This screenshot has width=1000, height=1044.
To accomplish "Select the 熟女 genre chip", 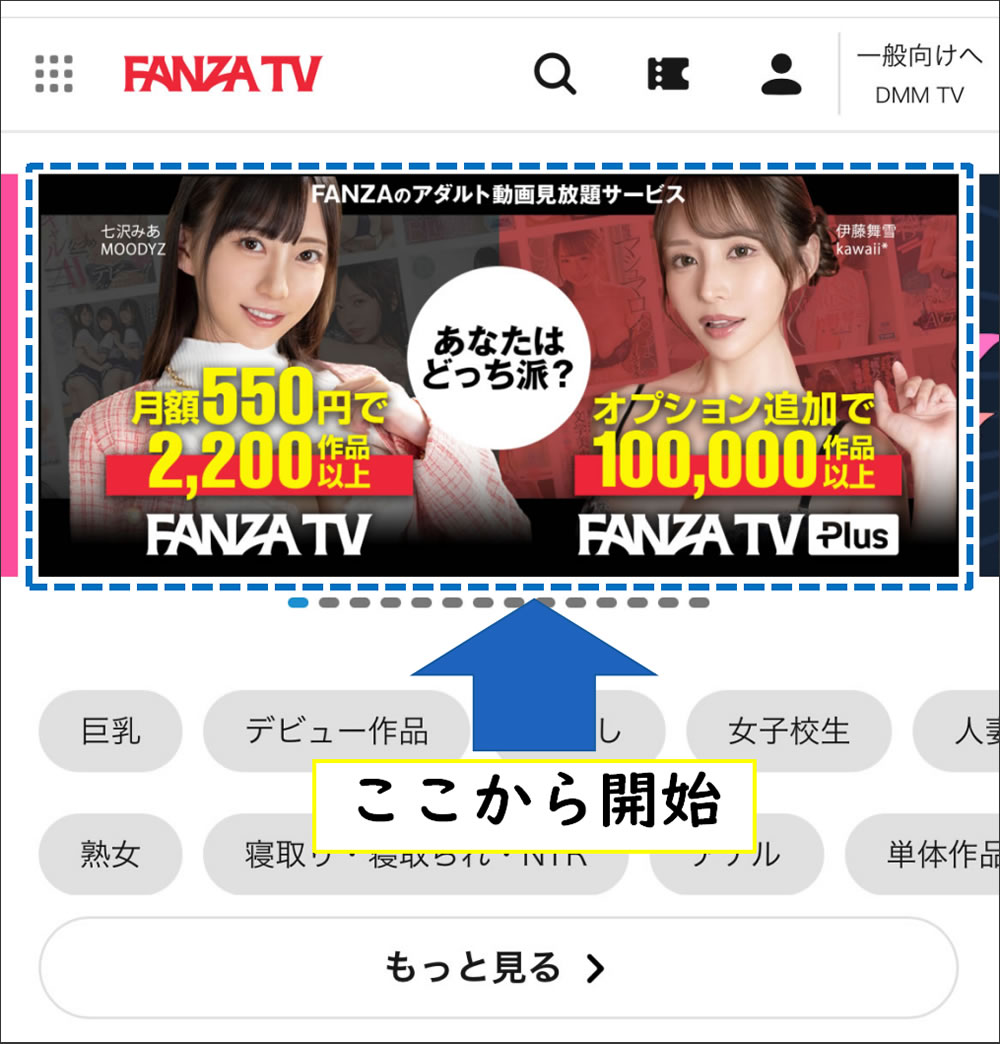I will [x=110, y=854].
